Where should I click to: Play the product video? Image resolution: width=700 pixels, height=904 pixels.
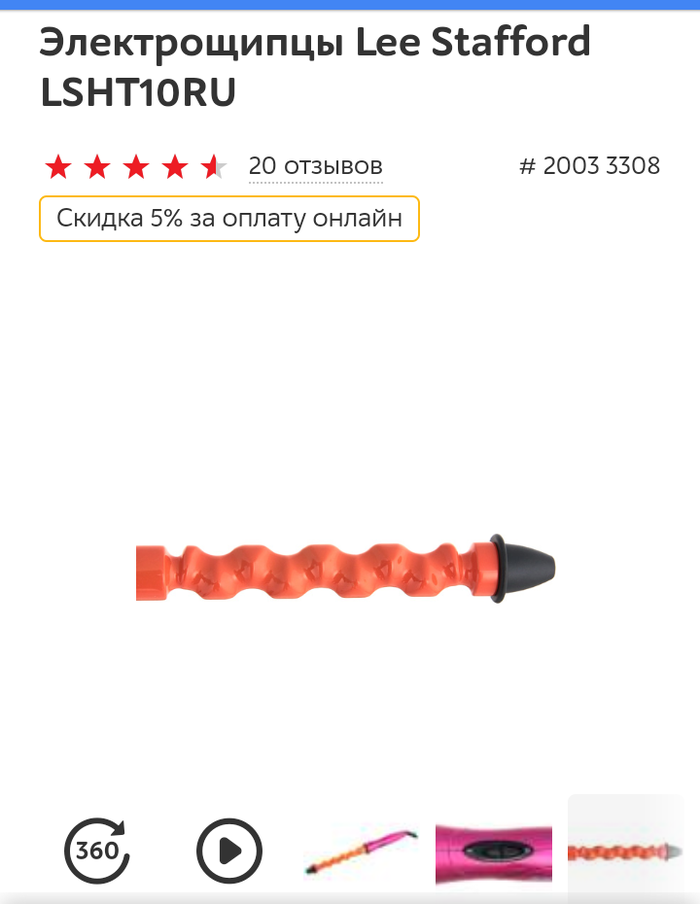point(229,851)
